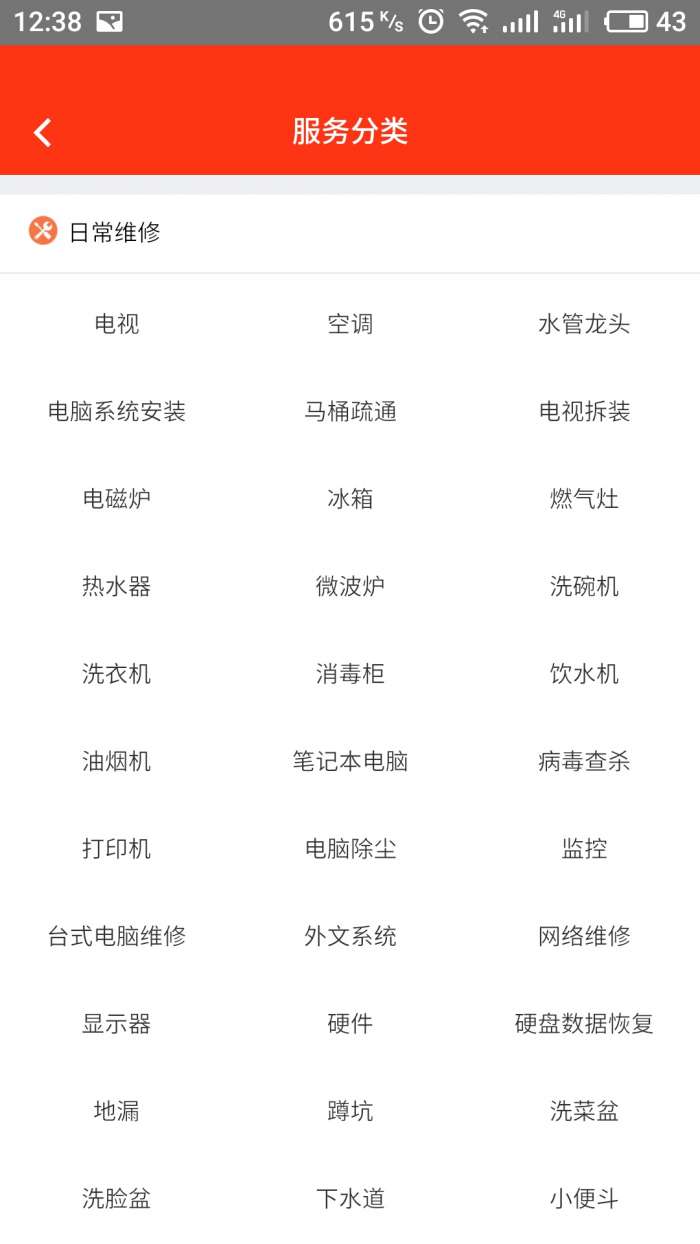700x1244 pixels.
Task: Select 硬盘数据恢复 service
Action: [x=584, y=1024]
